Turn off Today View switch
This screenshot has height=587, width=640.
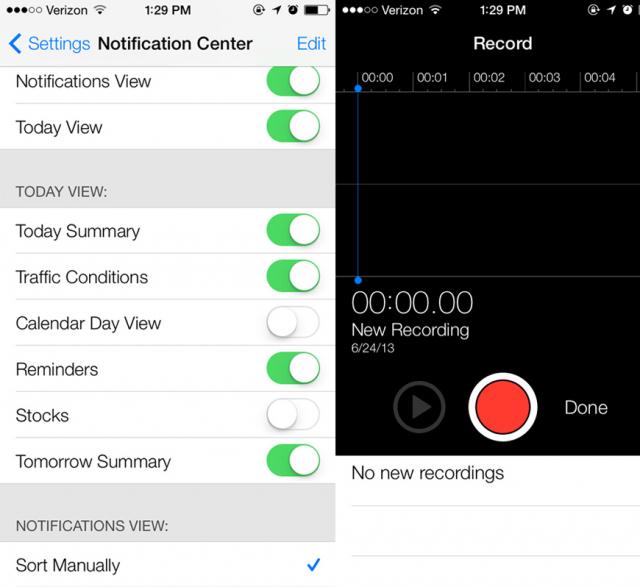coord(293,127)
